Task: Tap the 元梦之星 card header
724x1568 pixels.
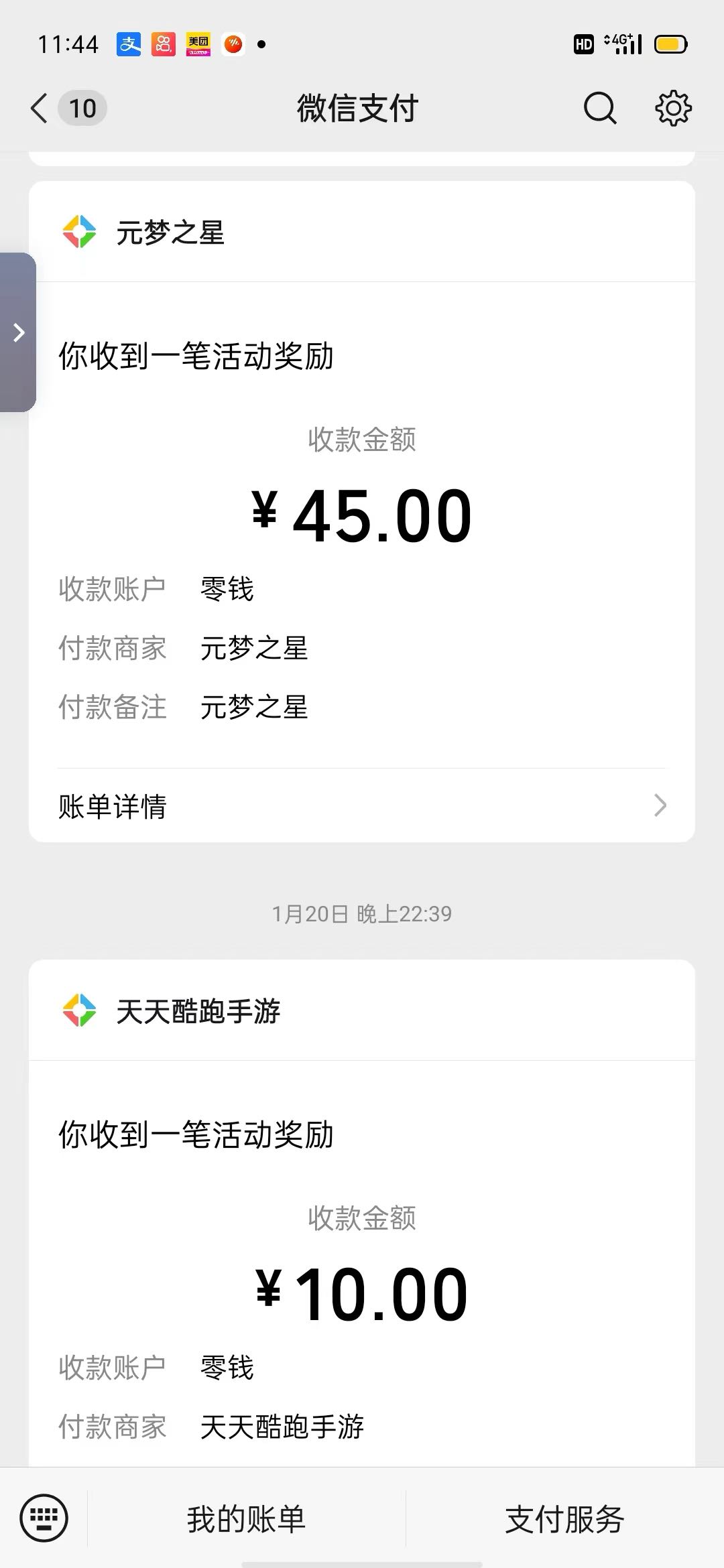Action: pyautogui.click(x=362, y=232)
